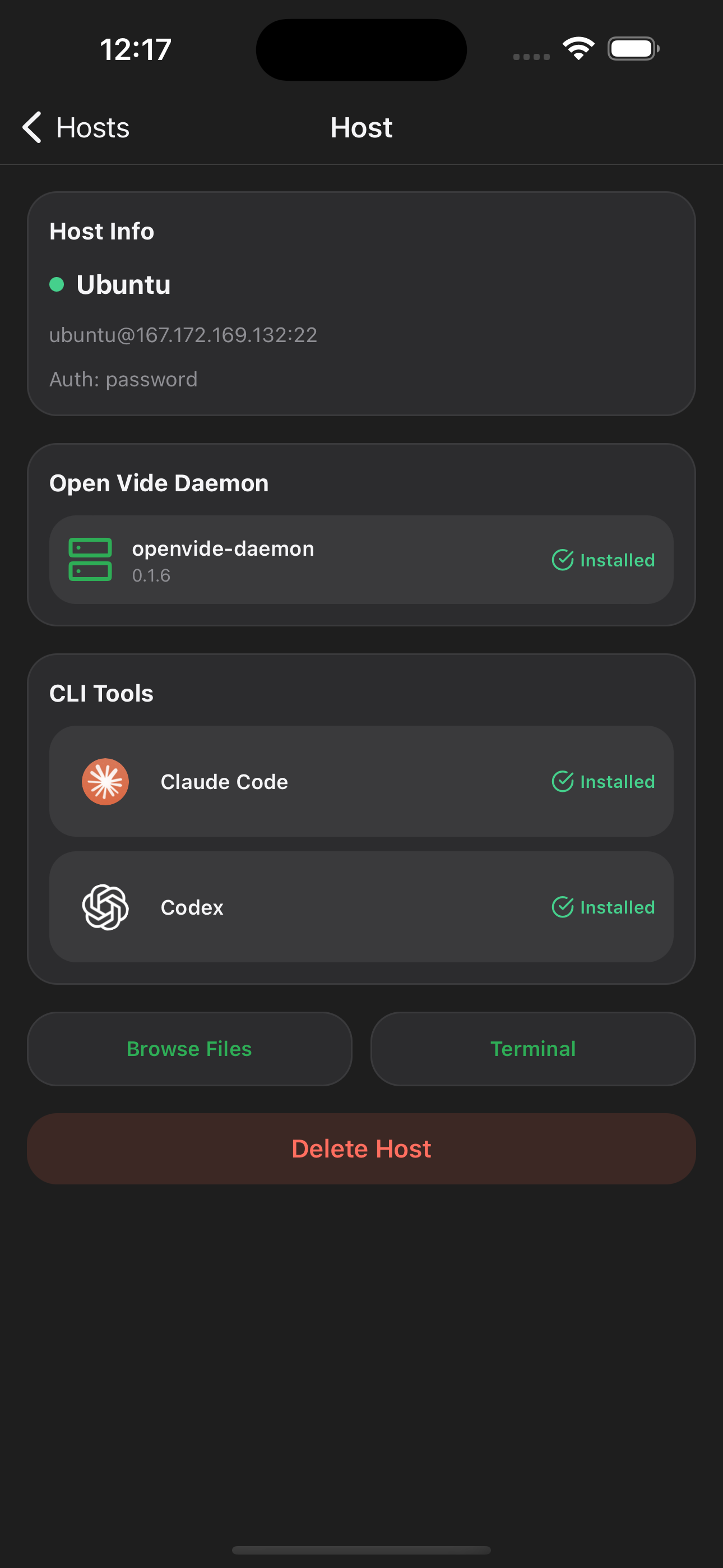Viewport: 723px width, 1568px height.
Task: Open the Claude Code tool entry
Action: [361, 782]
